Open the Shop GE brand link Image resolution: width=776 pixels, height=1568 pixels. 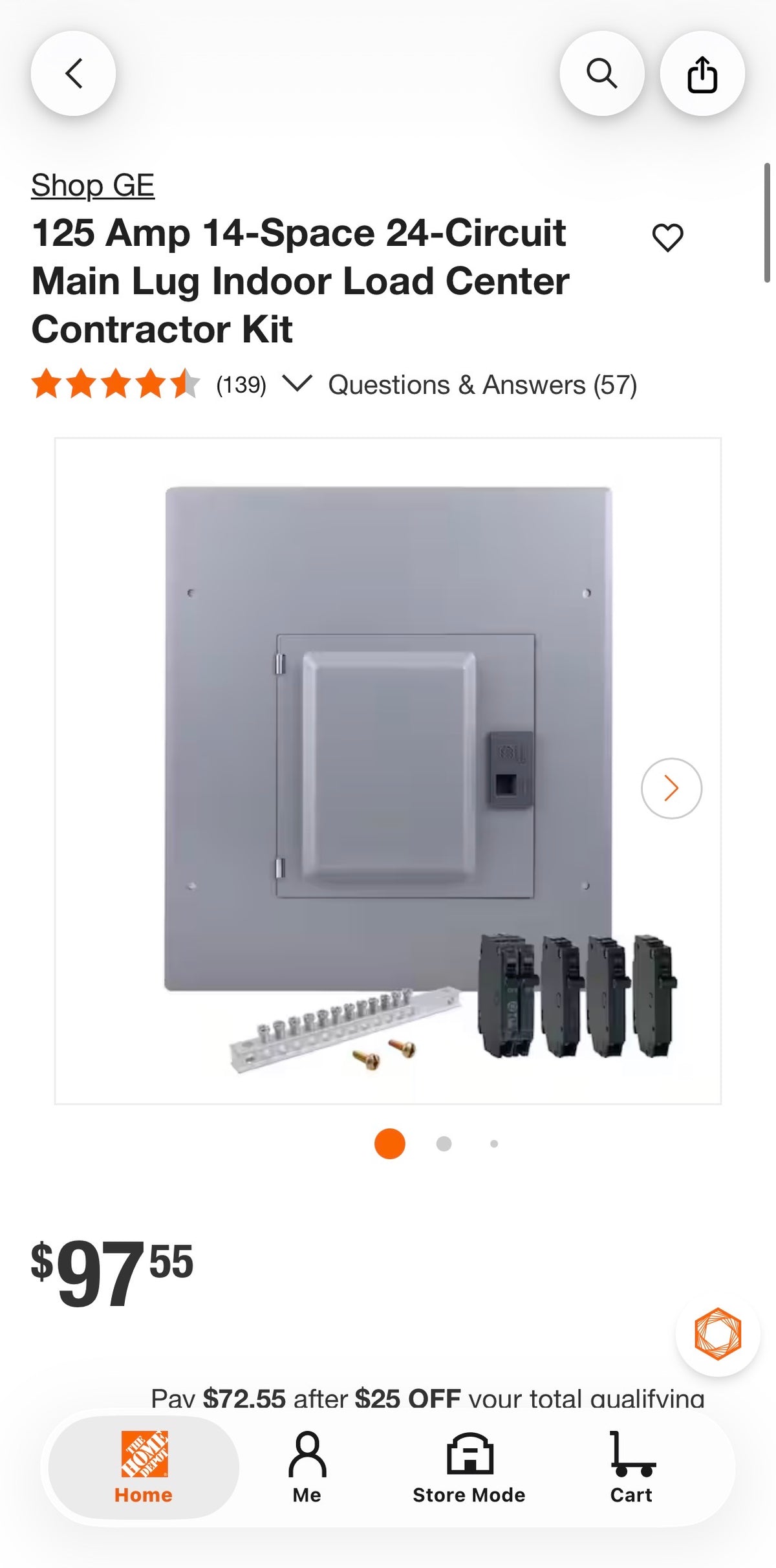pyautogui.click(x=93, y=186)
